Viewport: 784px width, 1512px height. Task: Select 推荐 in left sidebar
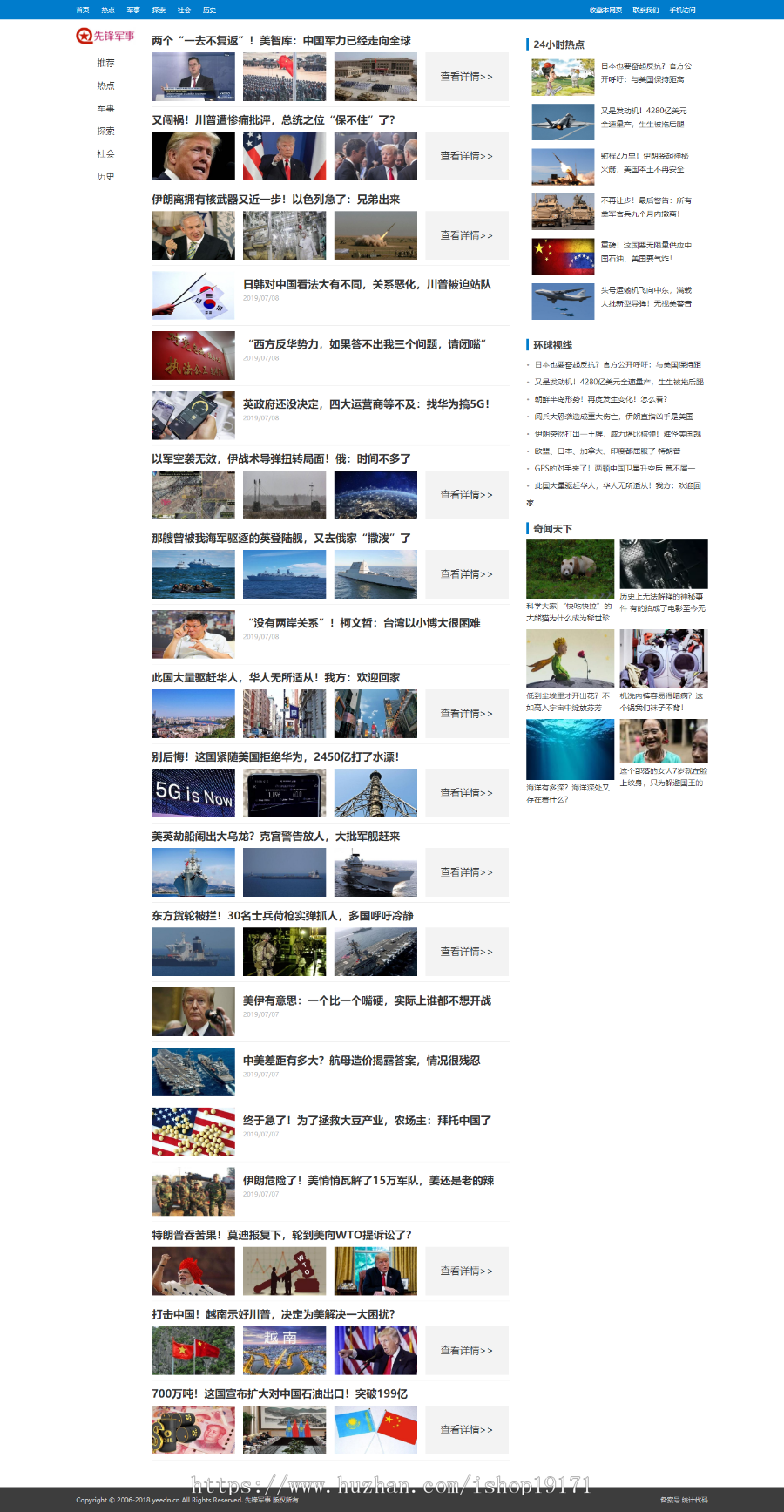tap(105, 64)
